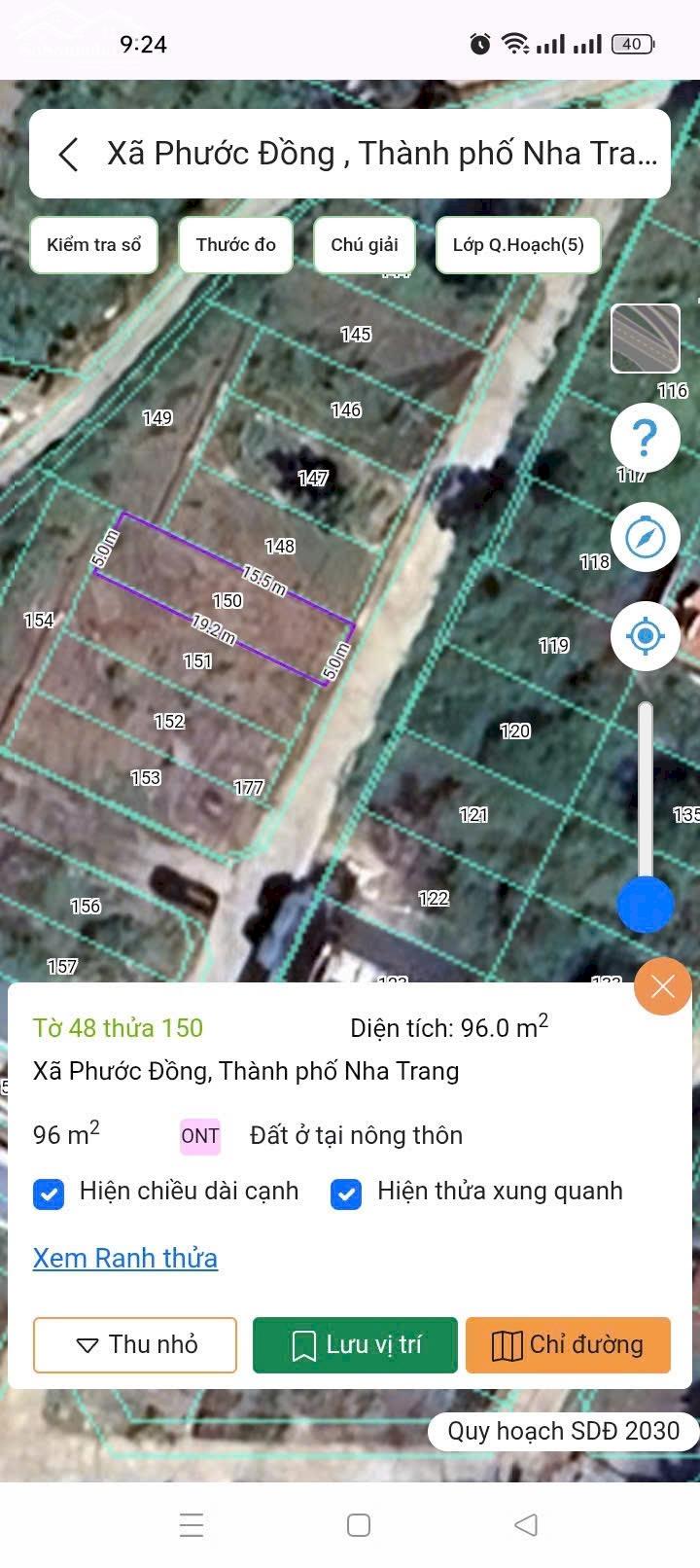Open the bookmark icon in Lưu vị trí button

(304, 1345)
